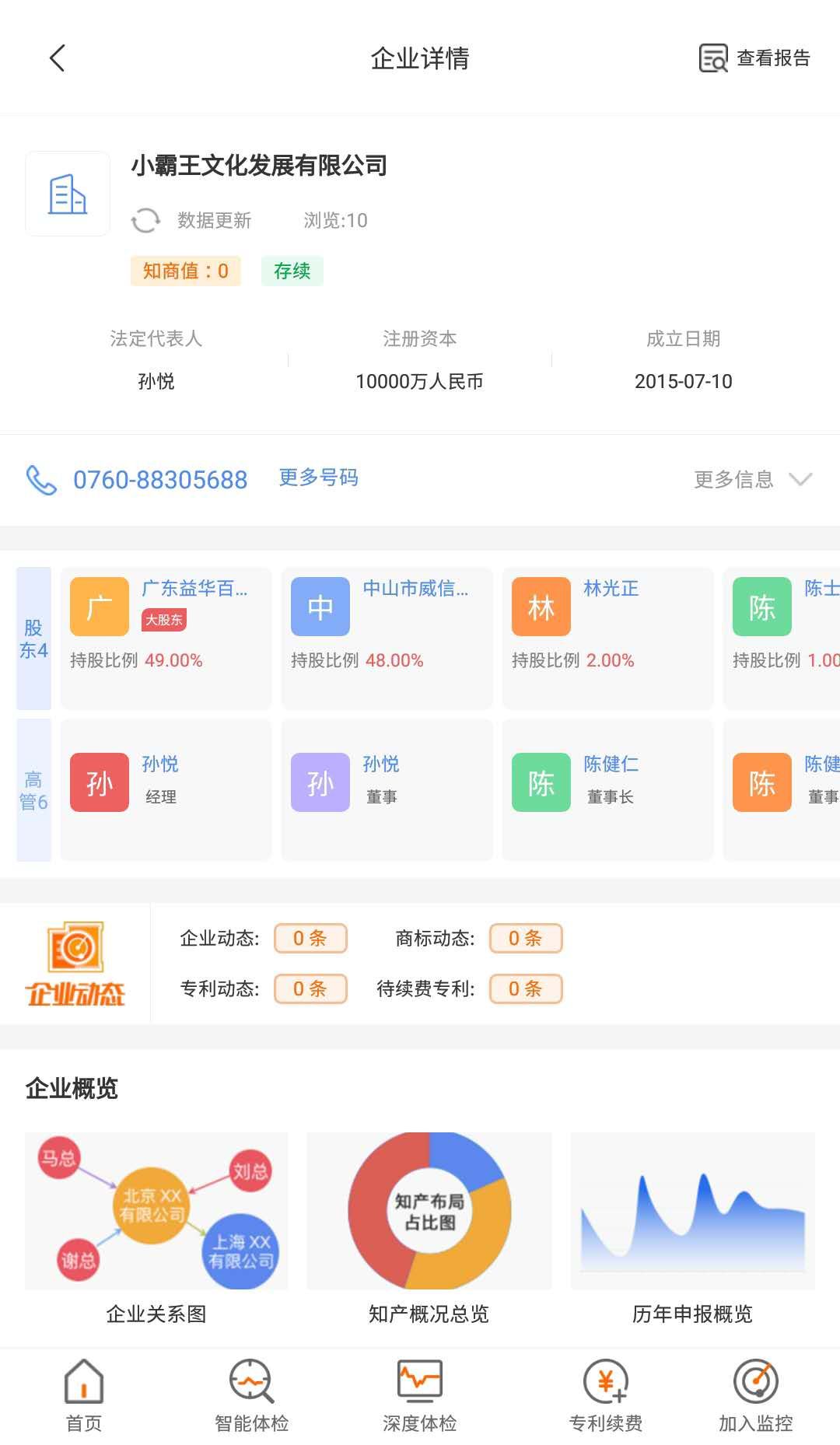Screen dimensions: 840x1445
Task: Switch to 首页 in bottom bar
Action: 84,1396
